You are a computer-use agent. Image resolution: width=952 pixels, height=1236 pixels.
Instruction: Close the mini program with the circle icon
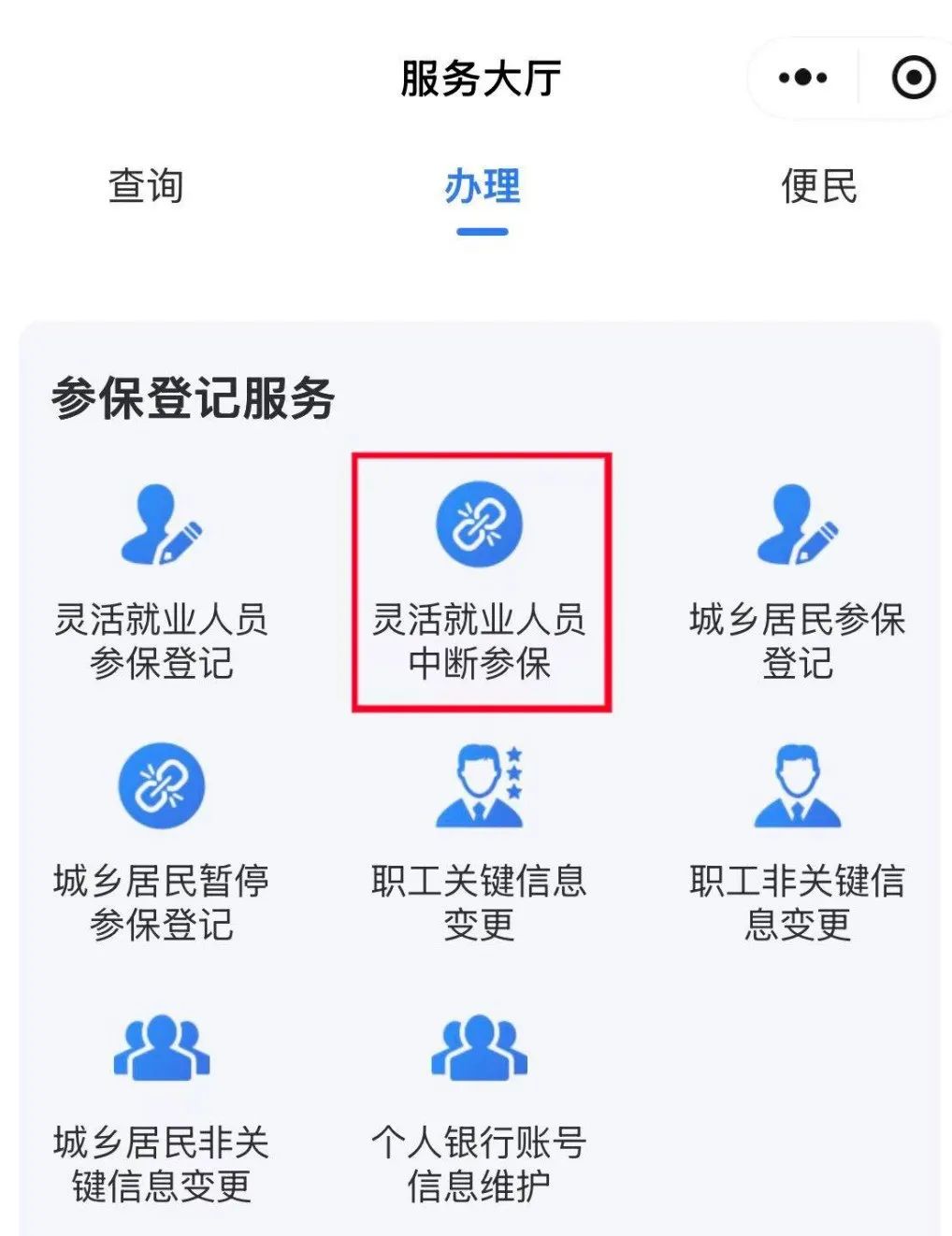coord(913,78)
